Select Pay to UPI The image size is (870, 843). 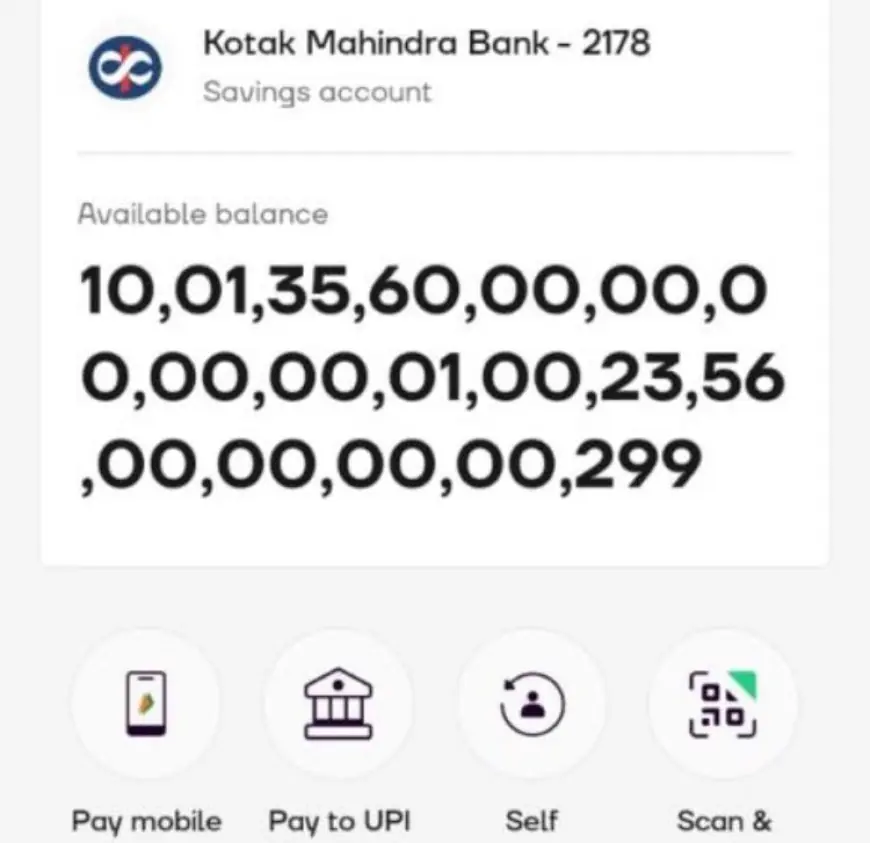pos(339,703)
